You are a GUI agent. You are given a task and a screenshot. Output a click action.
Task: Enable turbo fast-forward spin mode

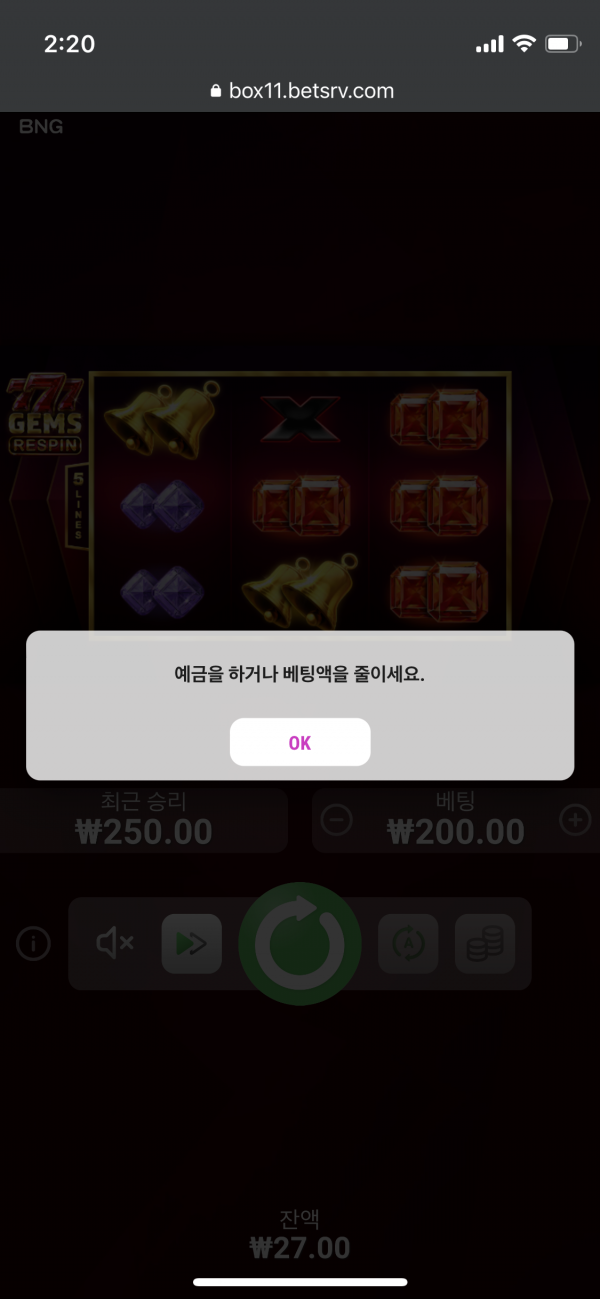[191, 943]
